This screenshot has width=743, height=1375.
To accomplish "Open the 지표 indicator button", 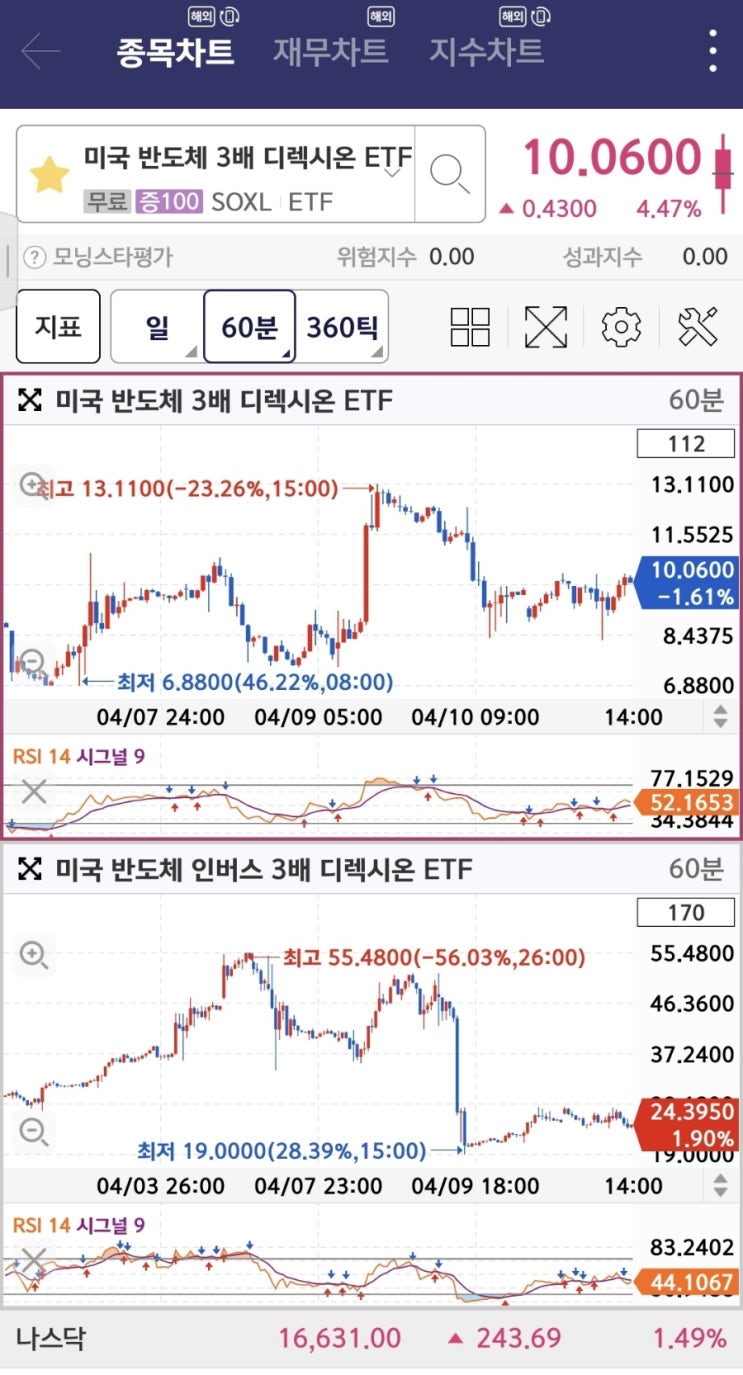I will pos(58,326).
